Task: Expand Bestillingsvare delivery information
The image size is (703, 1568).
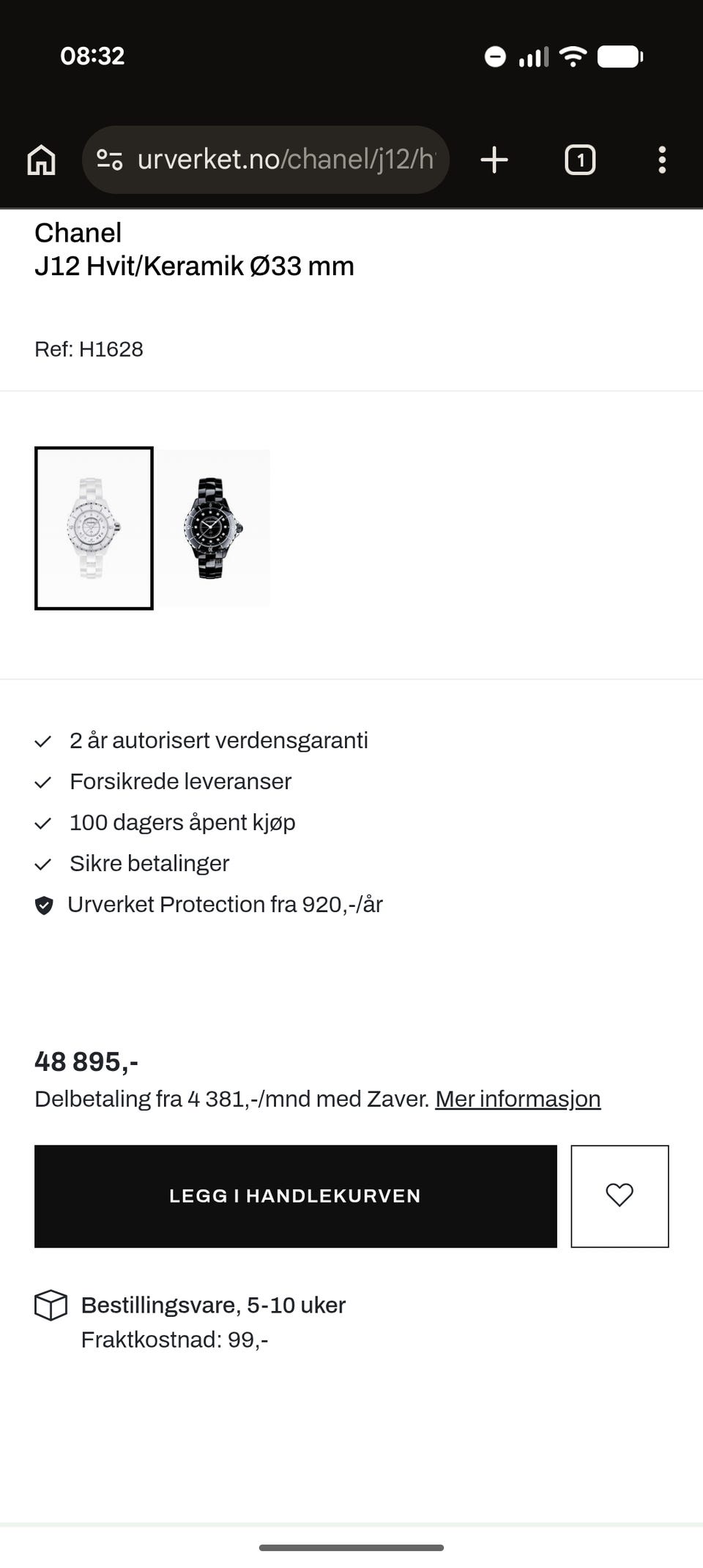Action: pos(212,1305)
